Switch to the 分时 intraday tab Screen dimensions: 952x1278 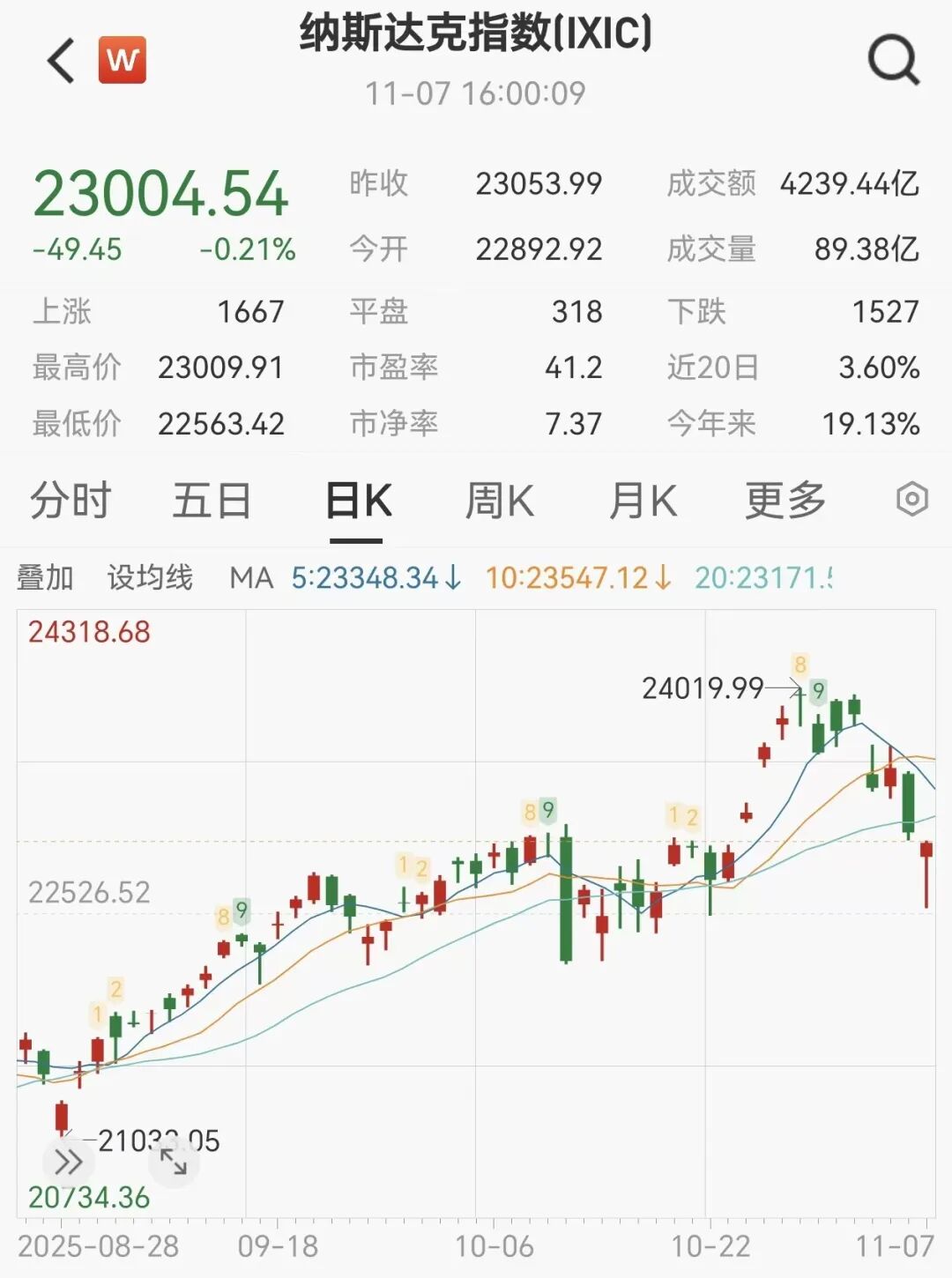[71, 499]
